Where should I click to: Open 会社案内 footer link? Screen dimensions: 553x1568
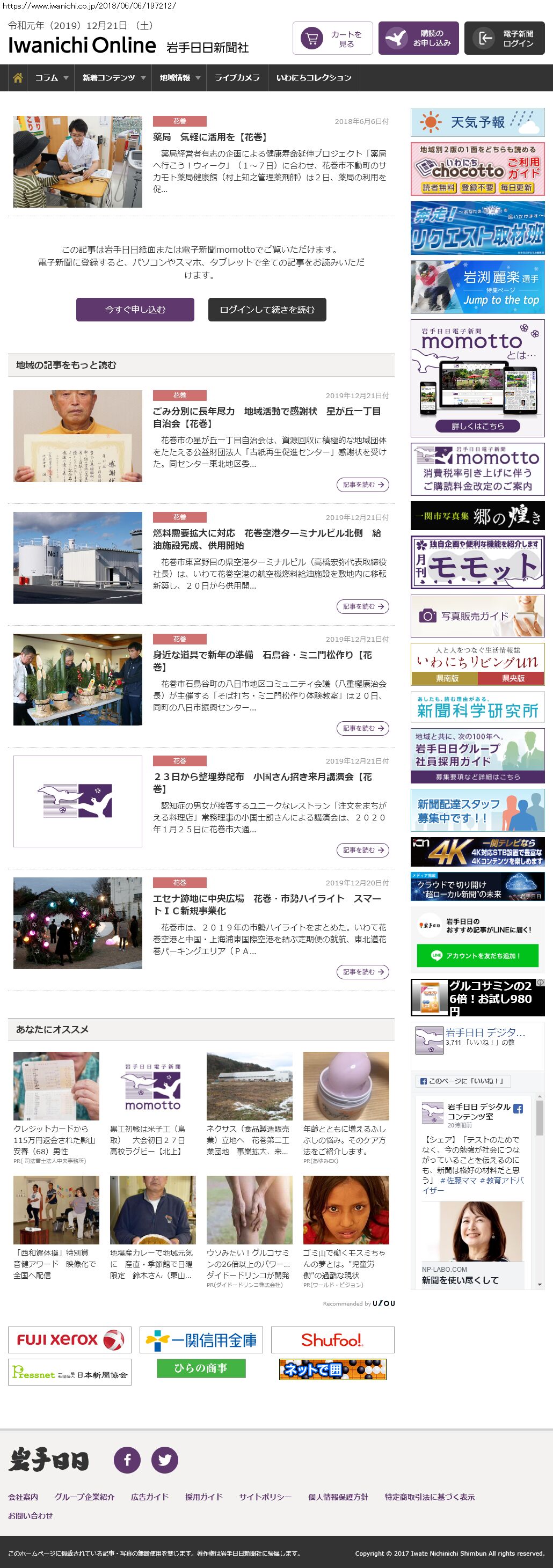coord(23,1497)
